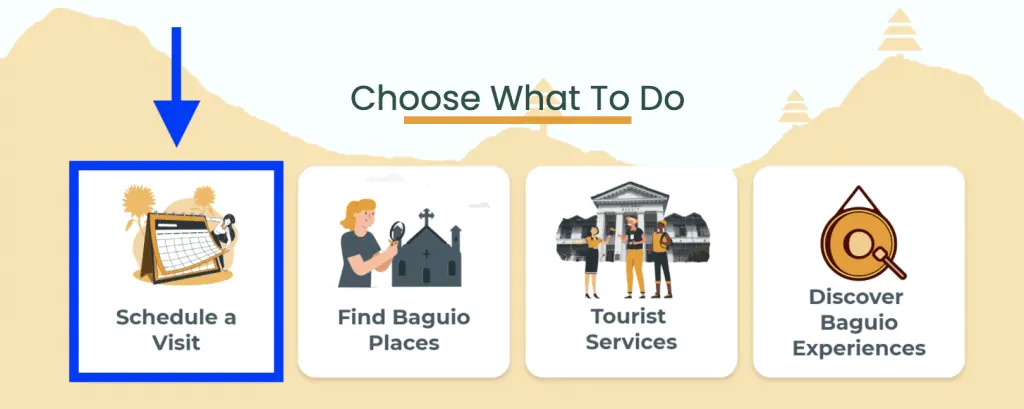Screen dimensions: 1024x409
Task: Open the Schedule a Visit card
Action: tap(176, 271)
